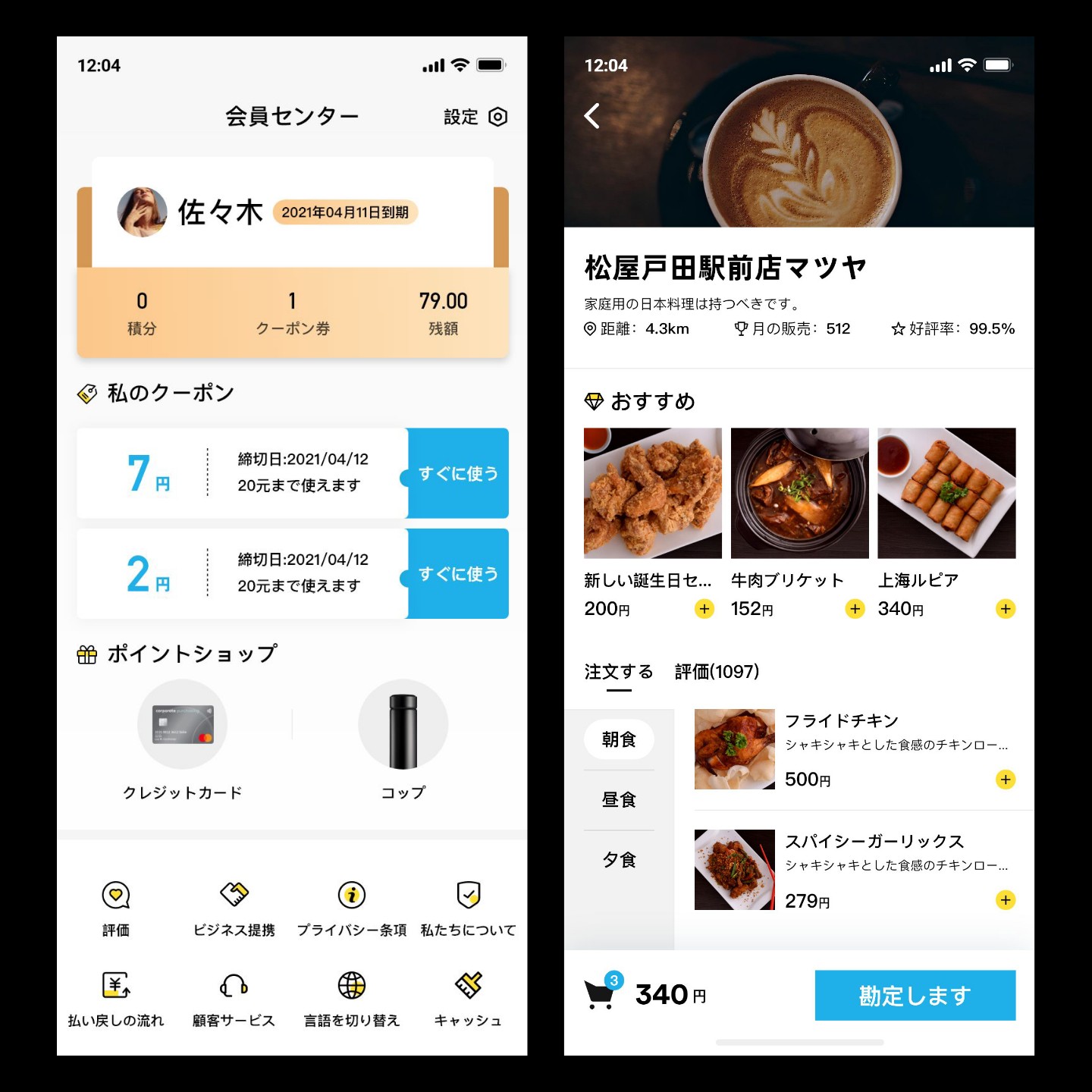Switch to the 評価(1097) tab
Screen dimensions: 1092x1092
[x=717, y=672]
